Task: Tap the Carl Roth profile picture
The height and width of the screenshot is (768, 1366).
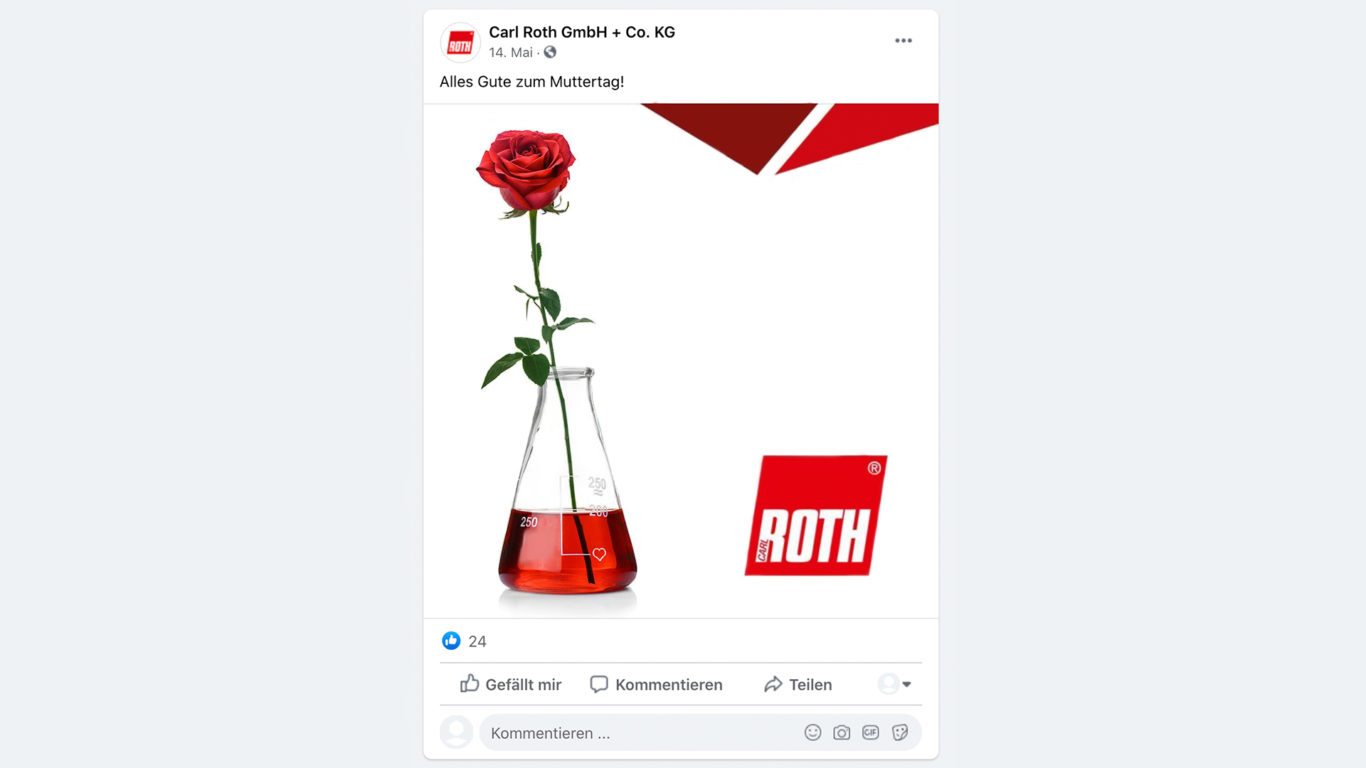Action: [x=460, y=42]
